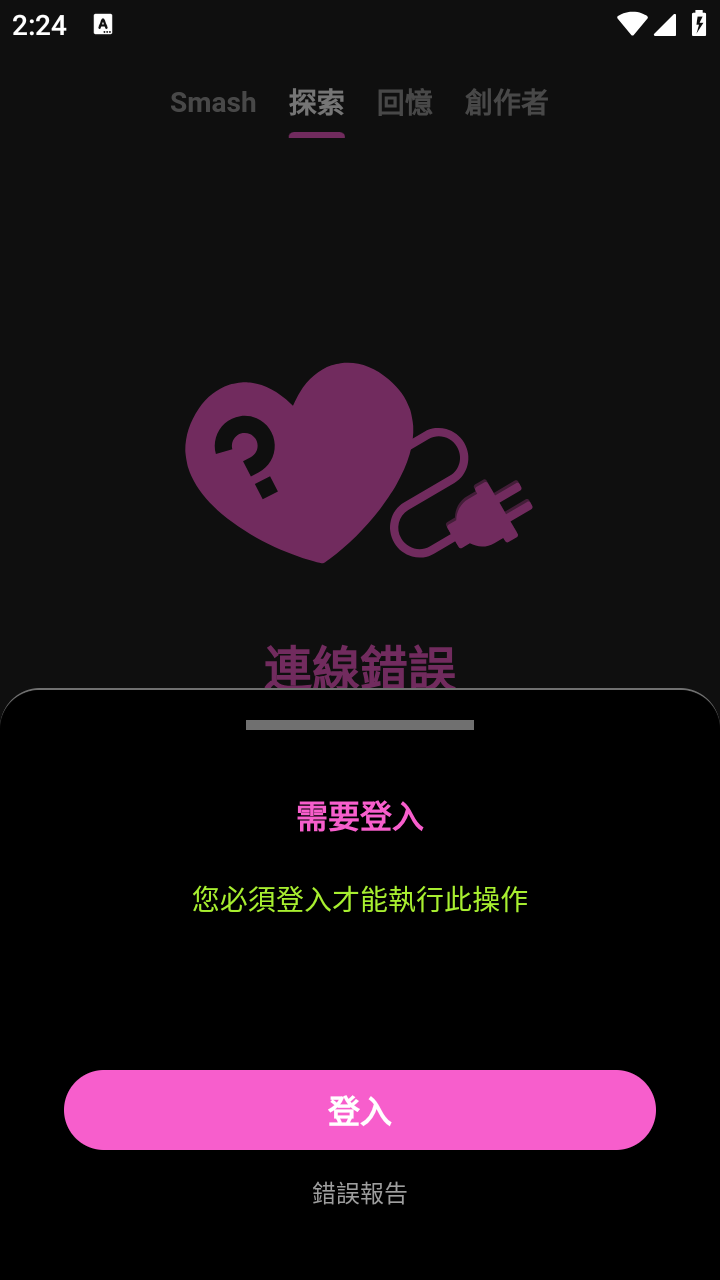720x1280 pixels.
Task: Tap the 'A' notification icon in status bar
Action: tap(104, 25)
